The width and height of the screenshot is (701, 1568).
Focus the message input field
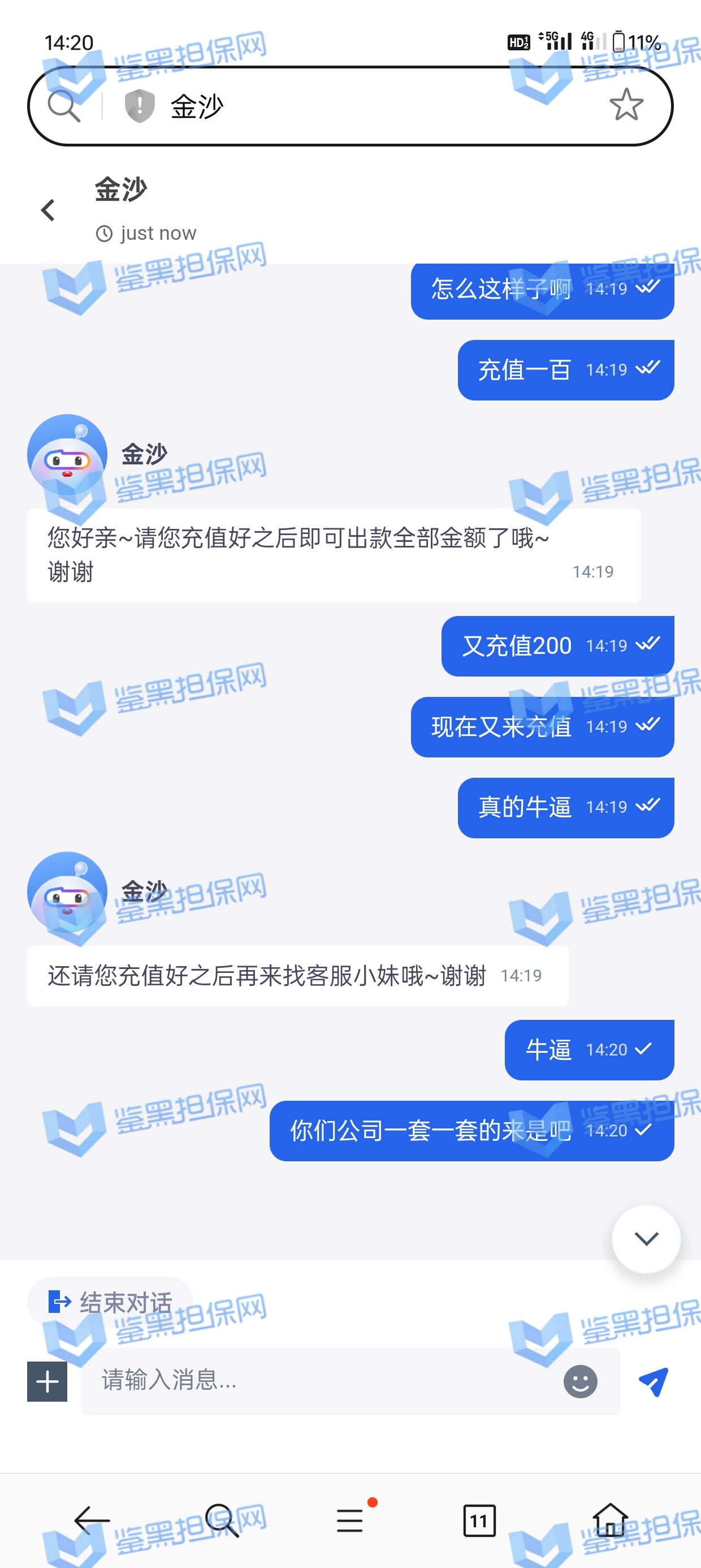pyautogui.click(x=322, y=1380)
